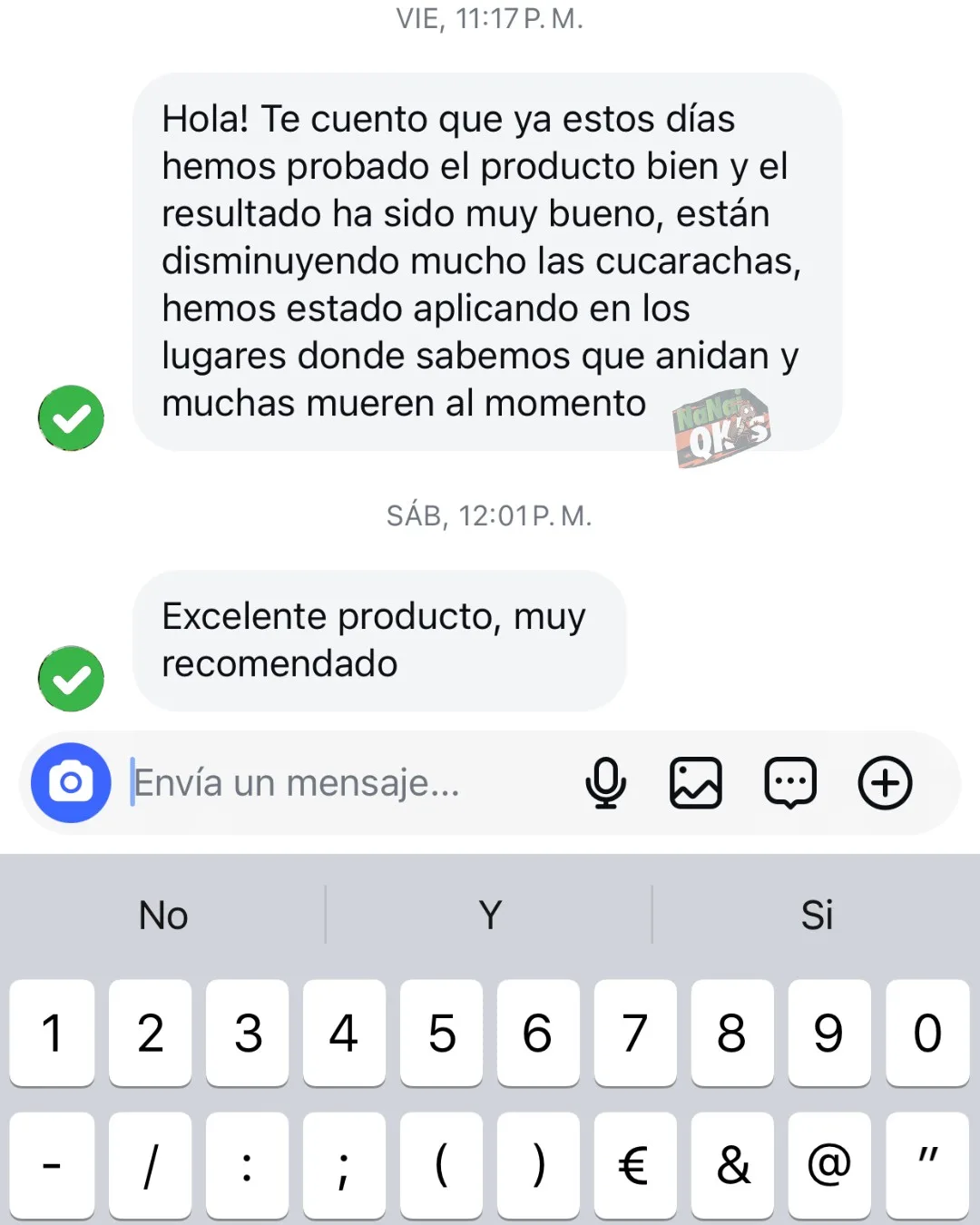Open the sticker and GIF bubble icon
The height and width of the screenshot is (1225, 980).
pos(790,782)
